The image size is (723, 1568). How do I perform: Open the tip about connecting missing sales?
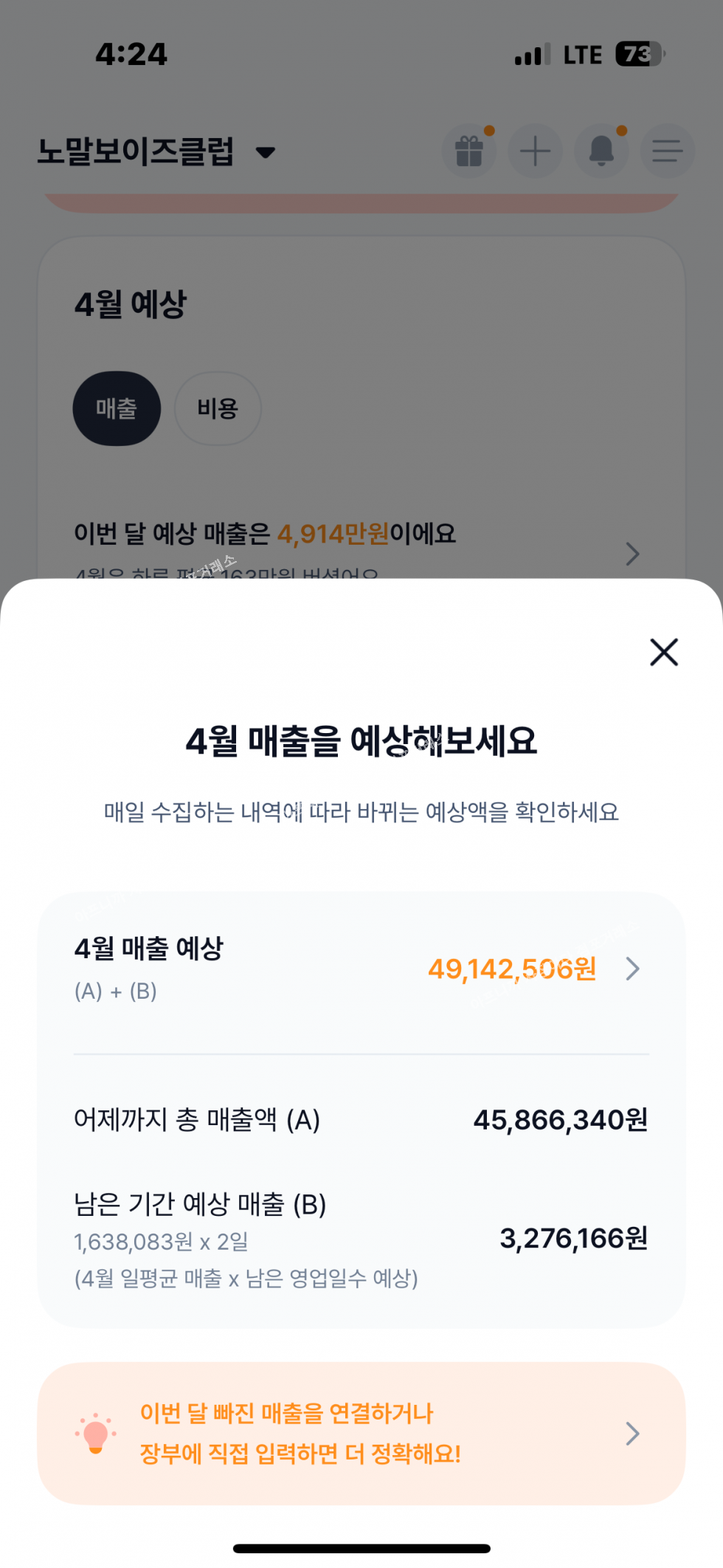click(361, 1433)
